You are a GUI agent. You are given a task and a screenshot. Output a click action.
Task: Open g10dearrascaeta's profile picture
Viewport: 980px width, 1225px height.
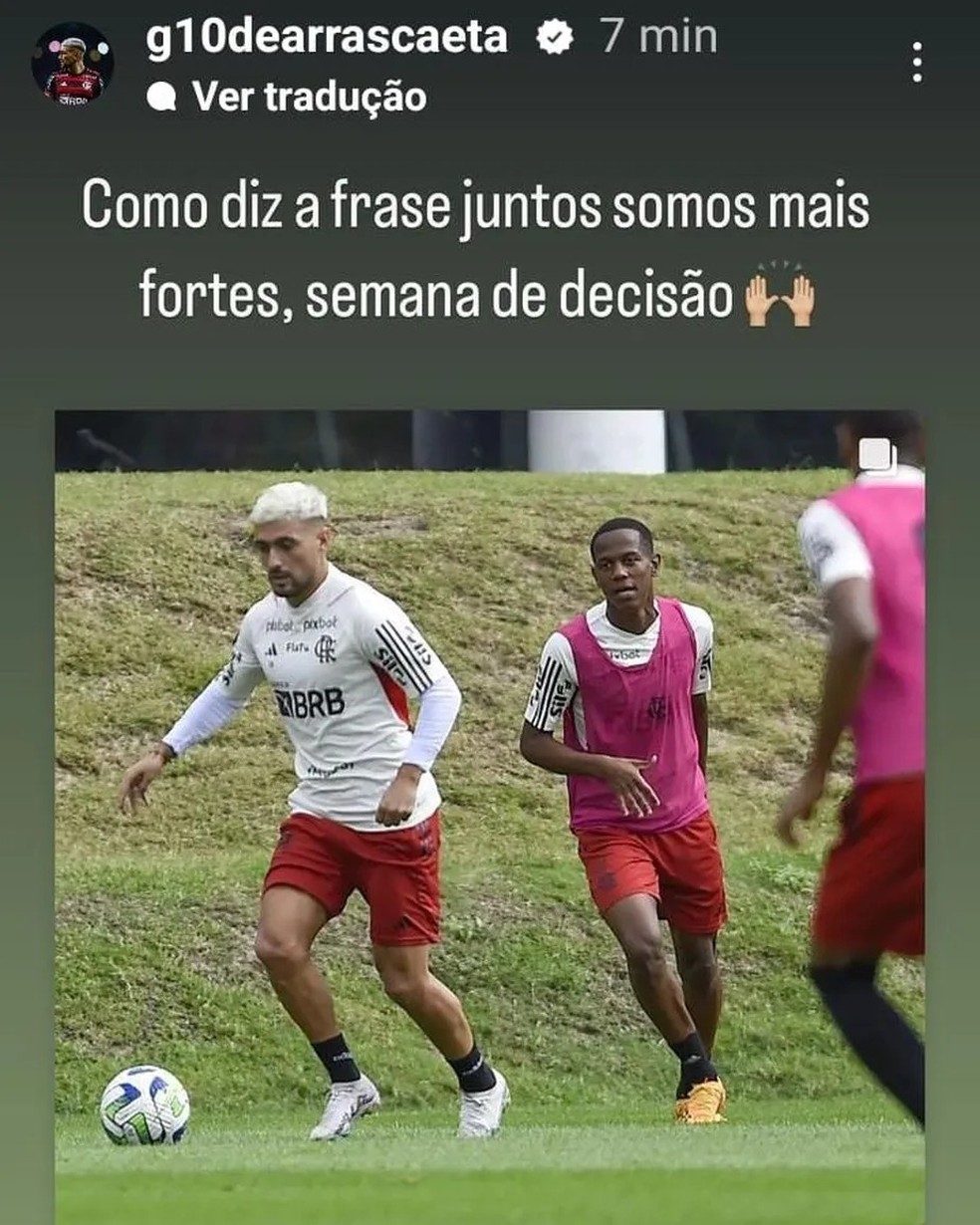(72, 64)
